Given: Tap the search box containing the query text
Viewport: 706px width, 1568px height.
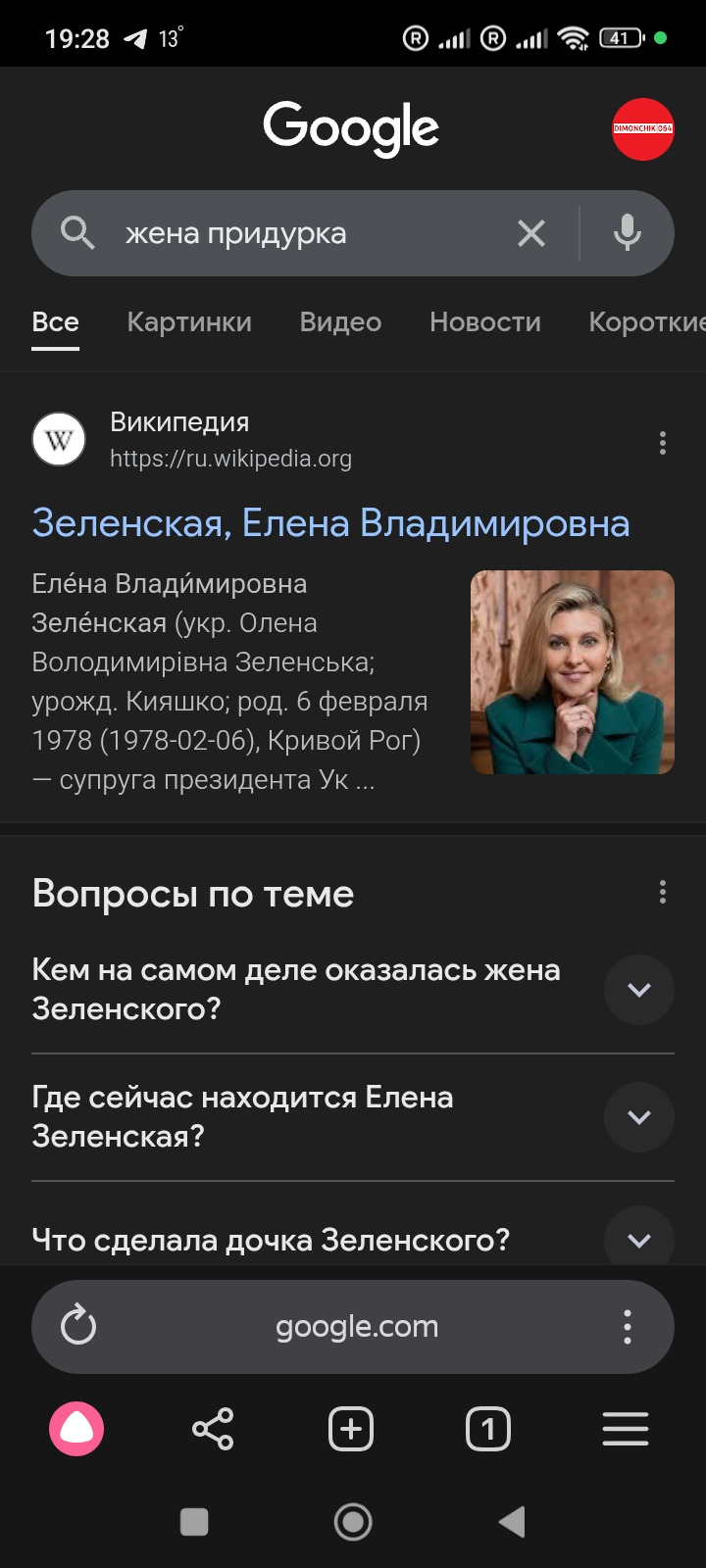Looking at the screenshot, I should tap(294, 233).
